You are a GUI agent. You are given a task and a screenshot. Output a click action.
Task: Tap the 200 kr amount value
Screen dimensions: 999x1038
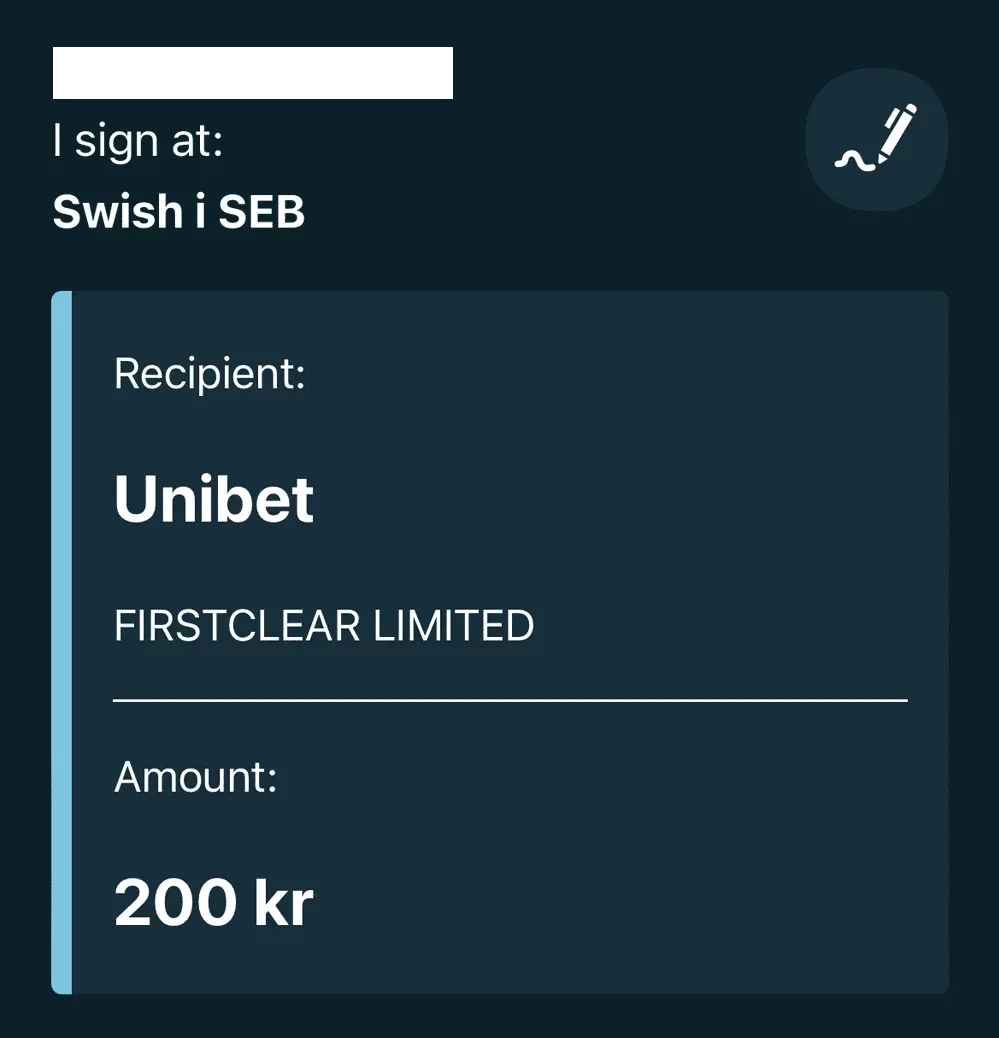(213, 900)
